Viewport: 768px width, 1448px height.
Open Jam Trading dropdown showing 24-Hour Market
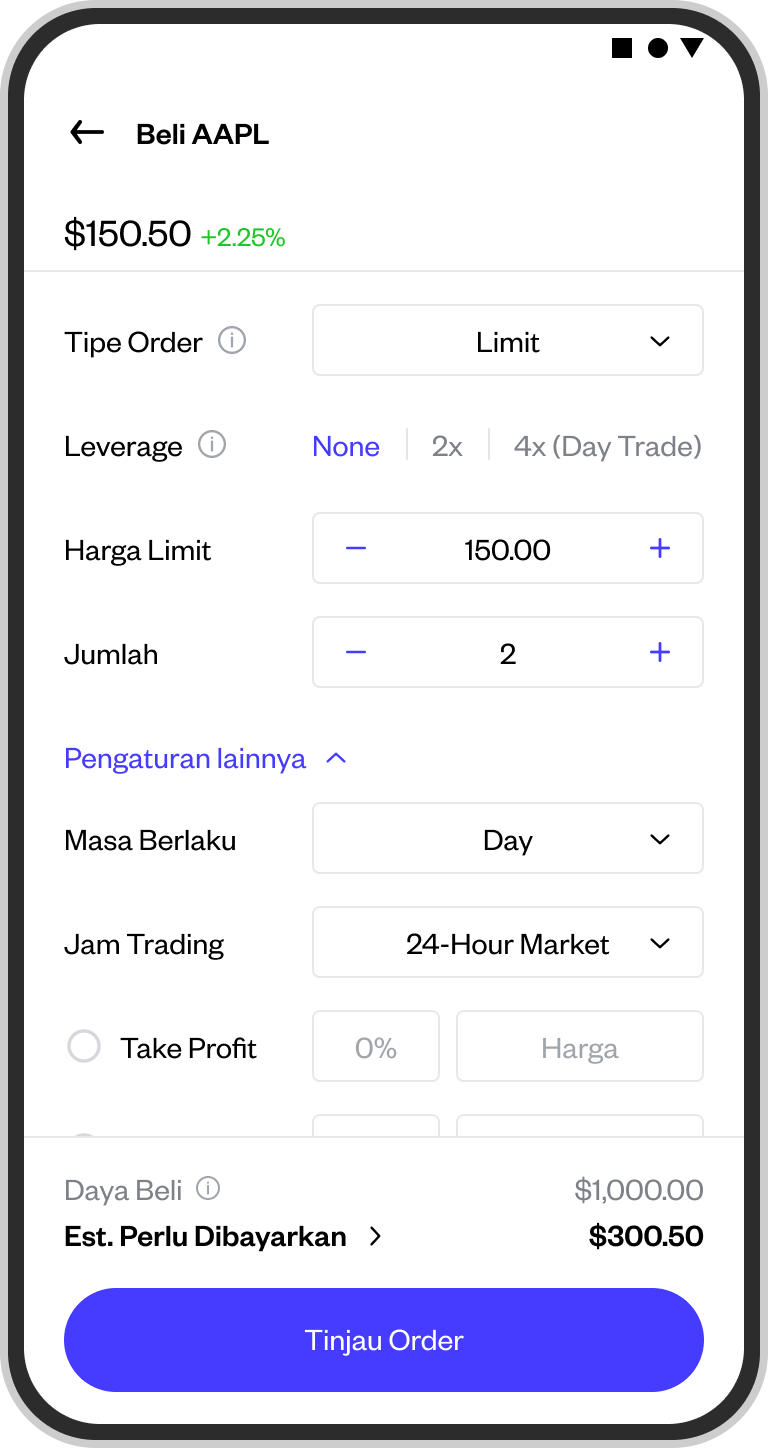pos(508,943)
